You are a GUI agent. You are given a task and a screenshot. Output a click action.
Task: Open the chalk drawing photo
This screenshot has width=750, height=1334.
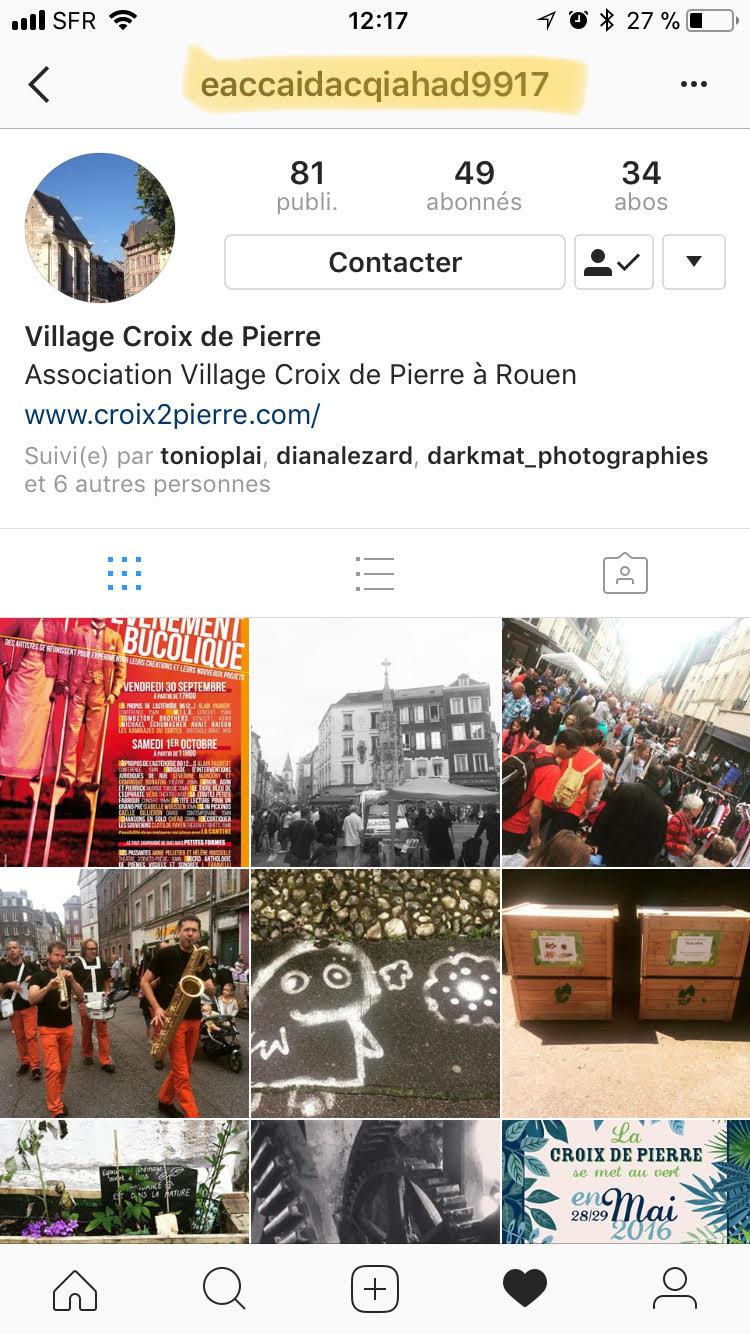pos(375,993)
